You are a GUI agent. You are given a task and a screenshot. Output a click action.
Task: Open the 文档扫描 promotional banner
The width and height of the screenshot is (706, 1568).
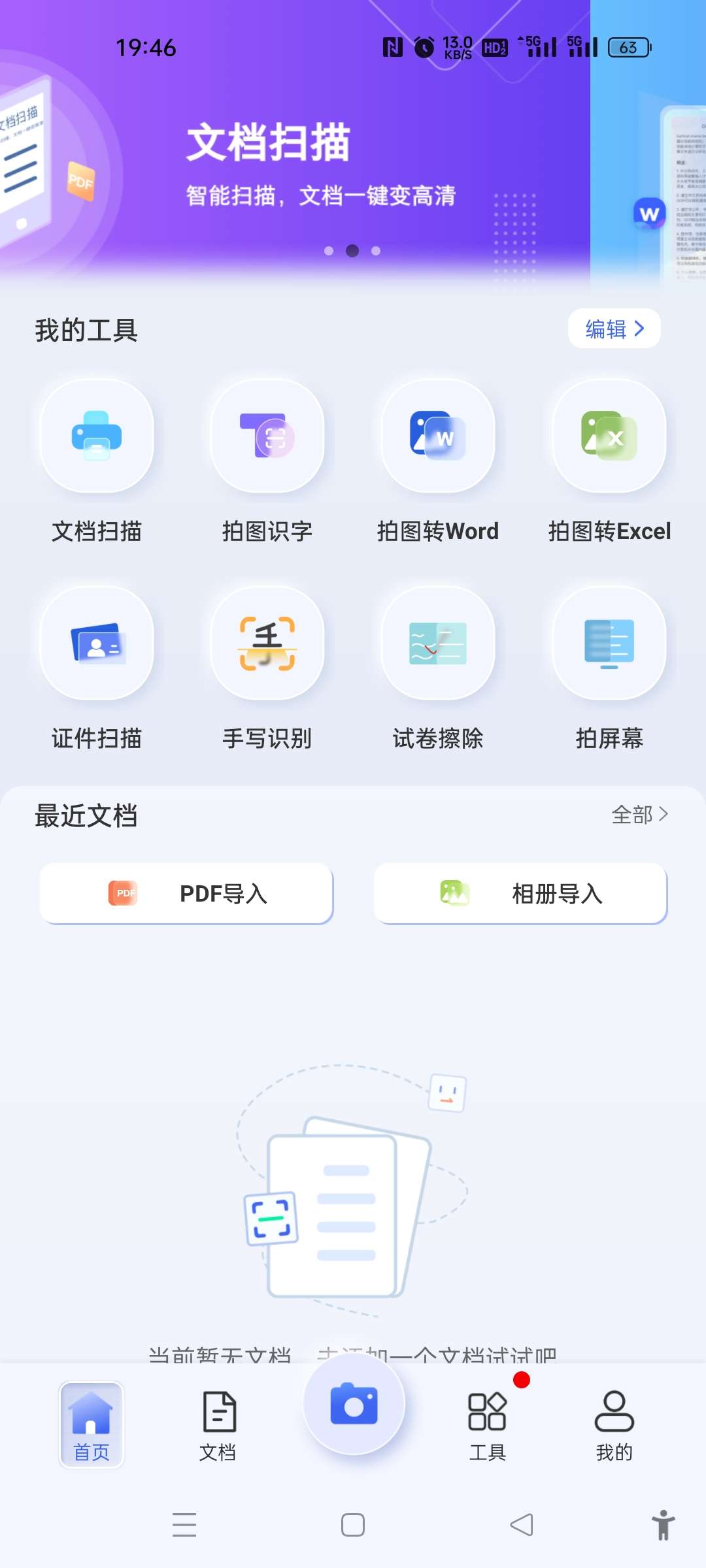point(294,163)
